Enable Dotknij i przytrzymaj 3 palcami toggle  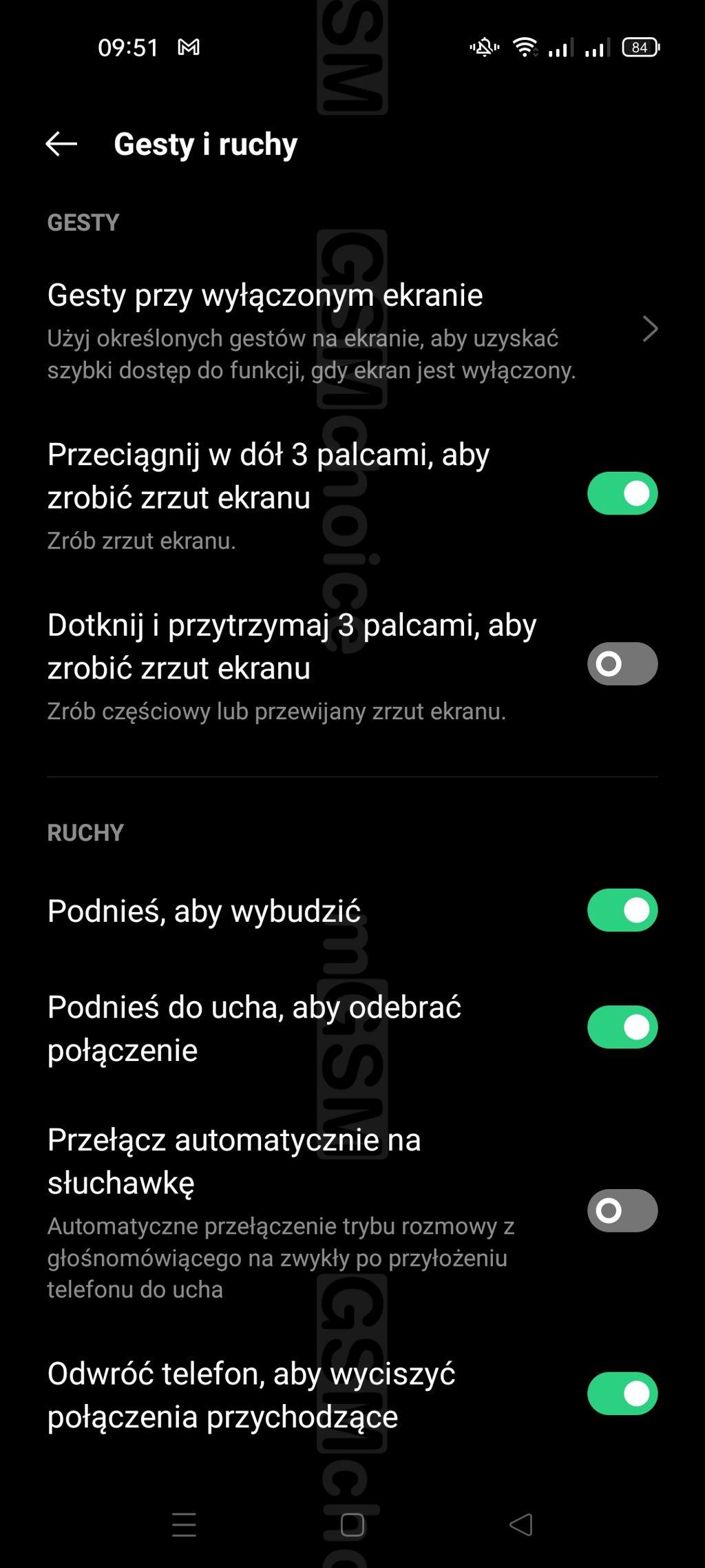tap(622, 664)
